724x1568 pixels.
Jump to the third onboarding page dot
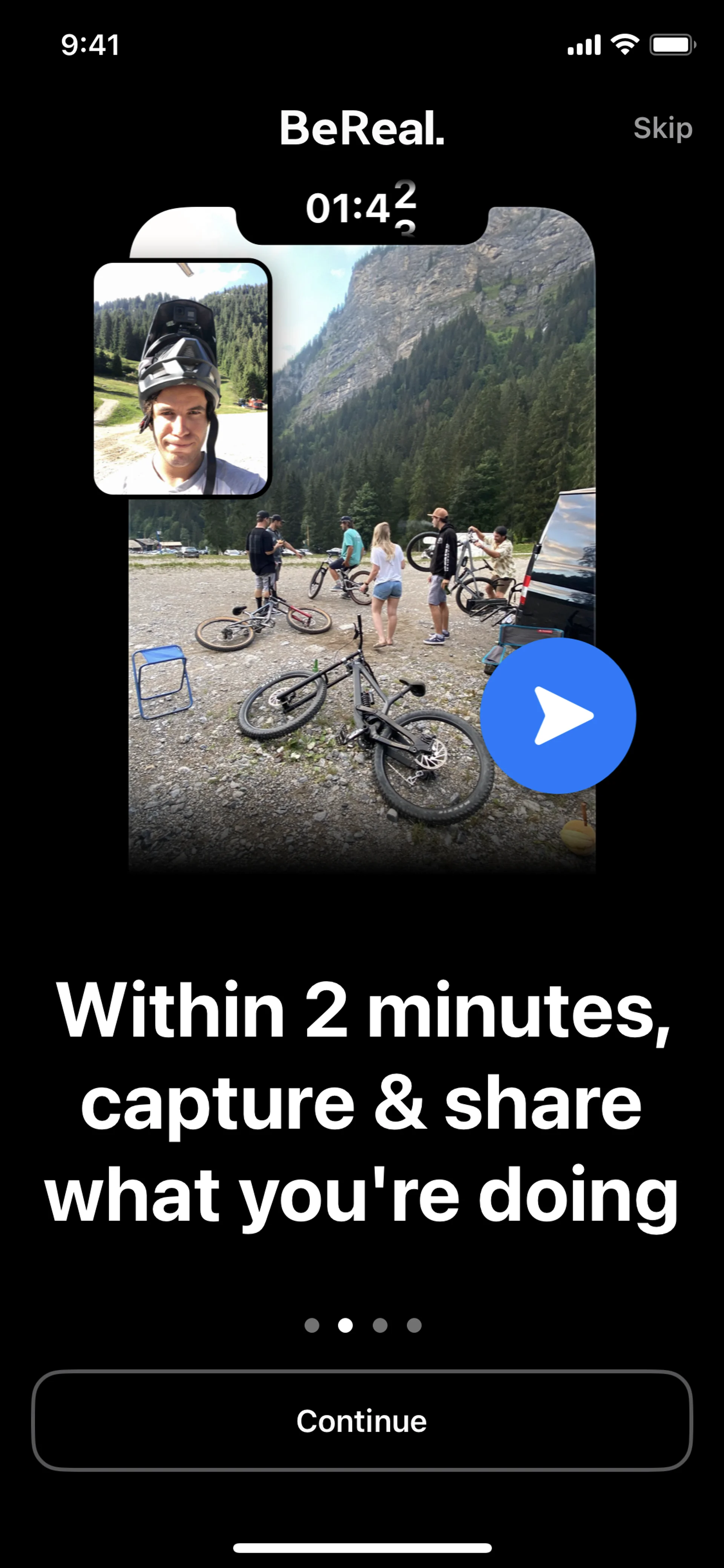pos(380,1326)
